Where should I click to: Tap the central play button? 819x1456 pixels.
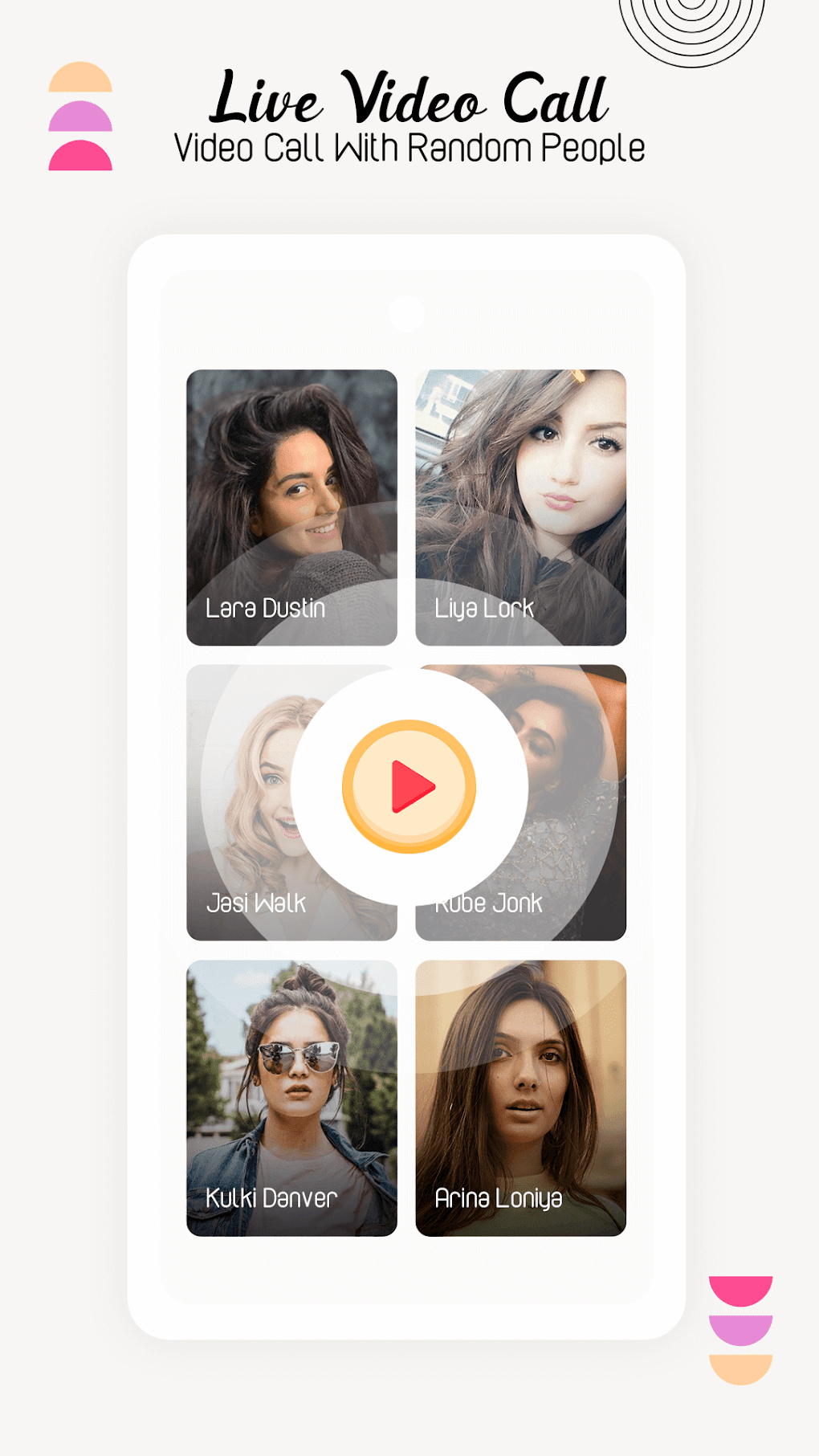point(408,788)
